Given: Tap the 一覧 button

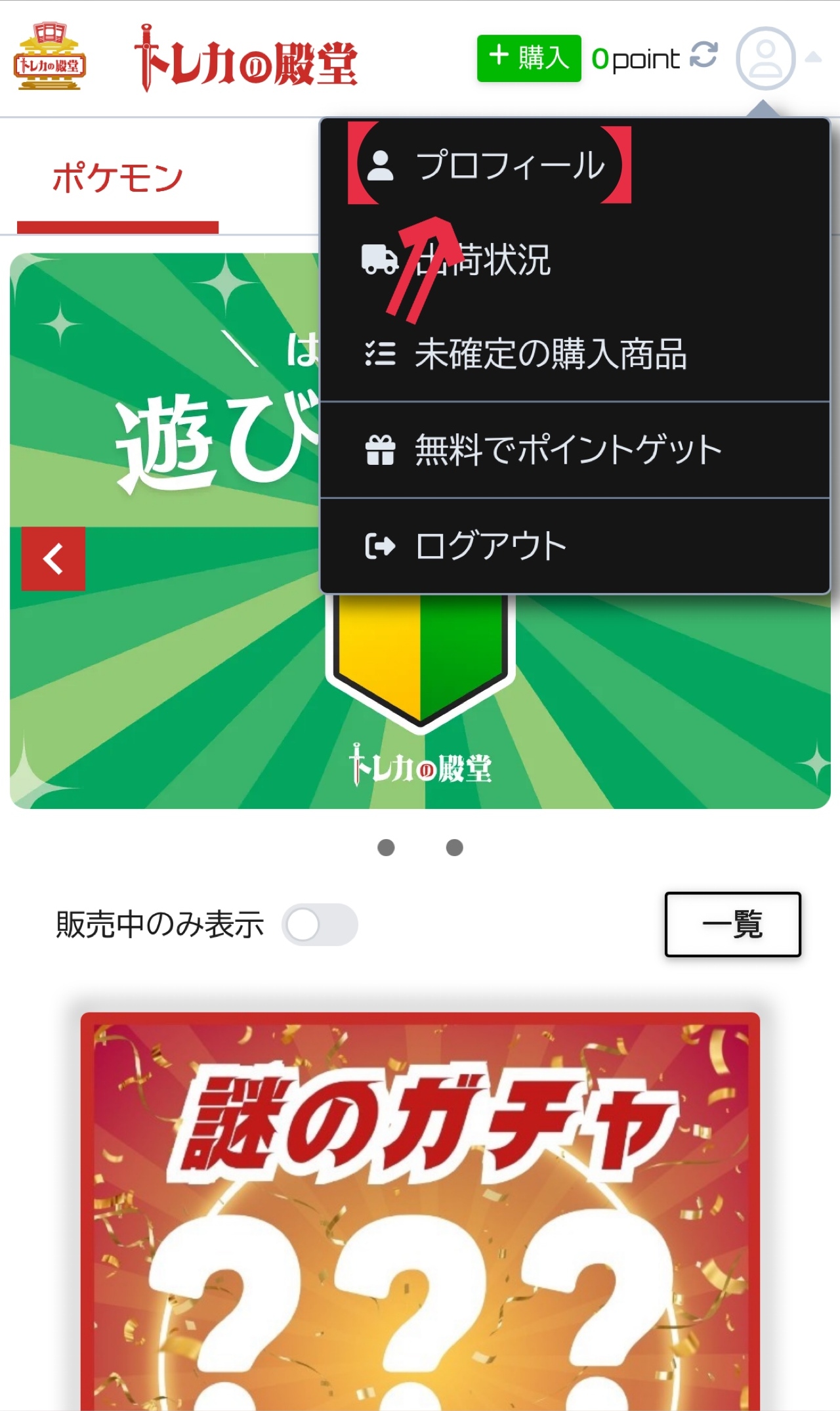Looking at the screenshot, I should (732, 924).
